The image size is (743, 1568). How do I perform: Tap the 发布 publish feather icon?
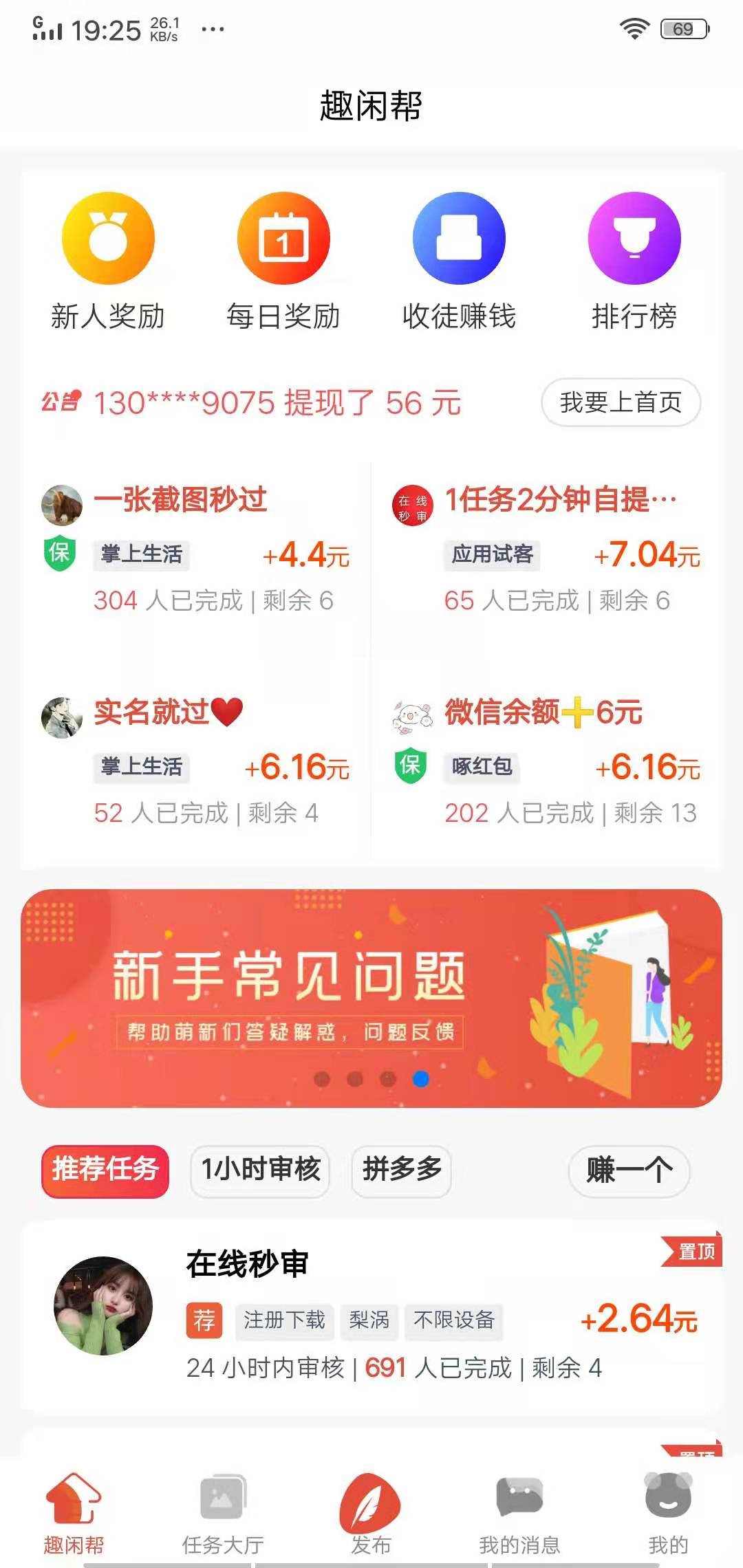(371, 1501)
